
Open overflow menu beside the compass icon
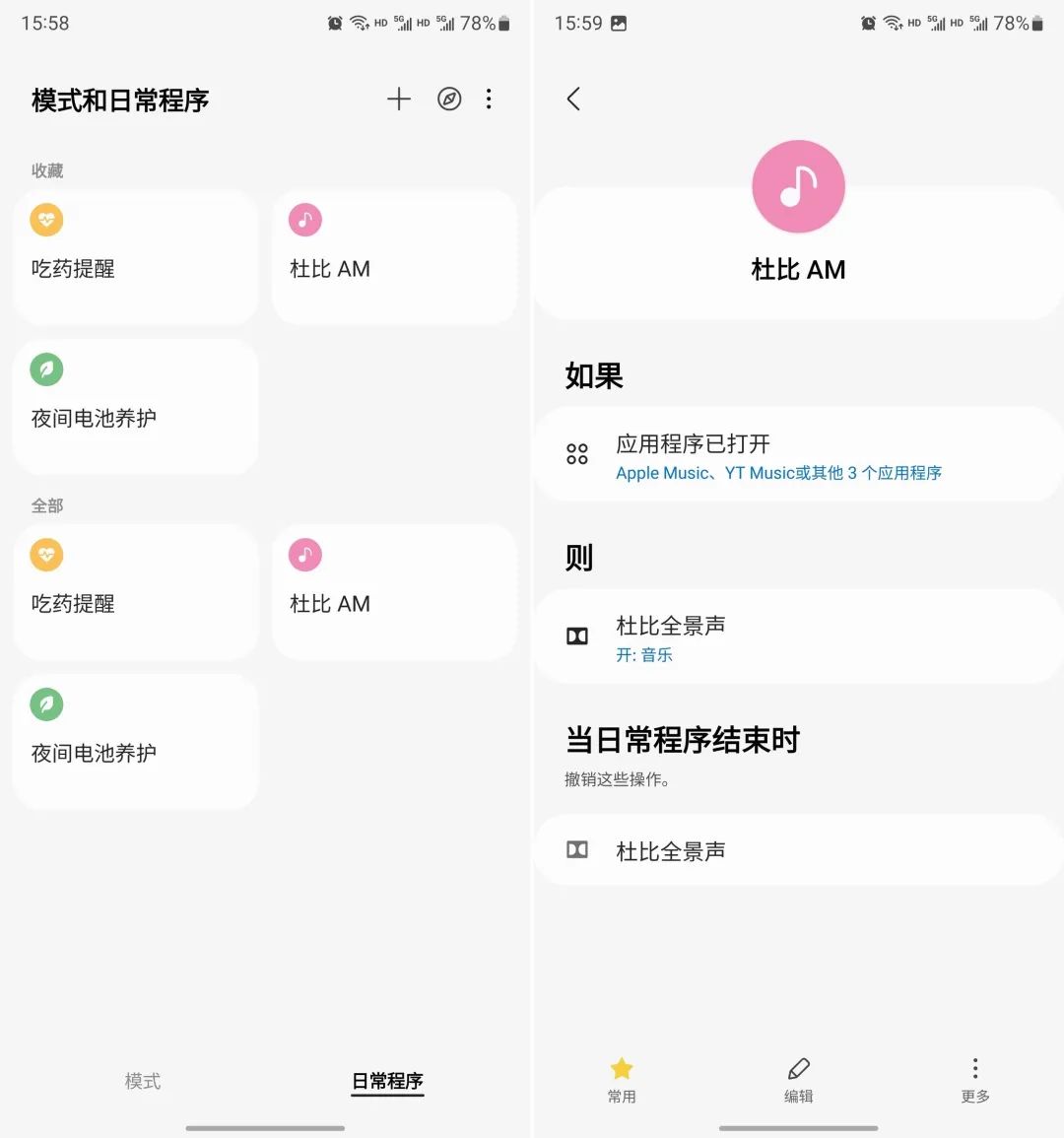(489, 99)
